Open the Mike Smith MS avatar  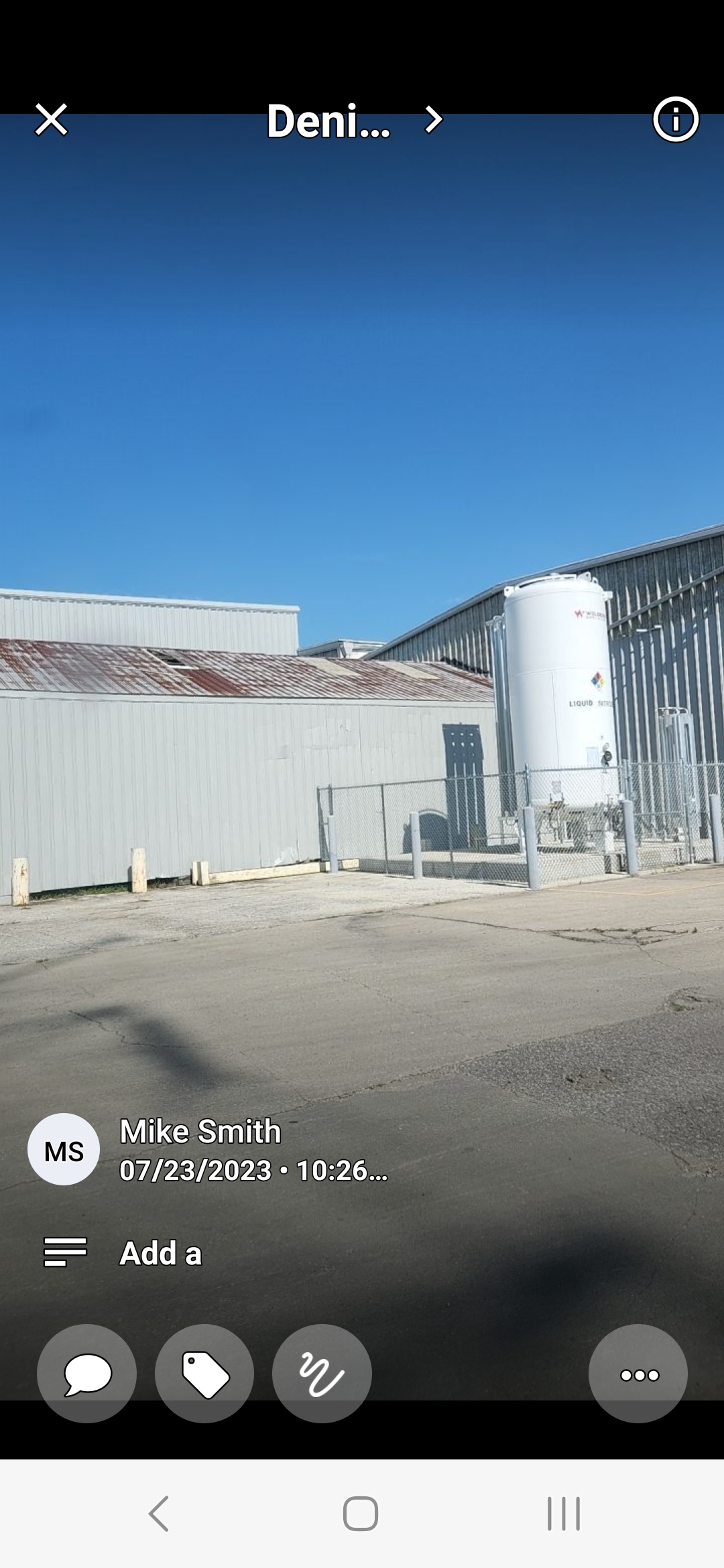point(64,1149)
